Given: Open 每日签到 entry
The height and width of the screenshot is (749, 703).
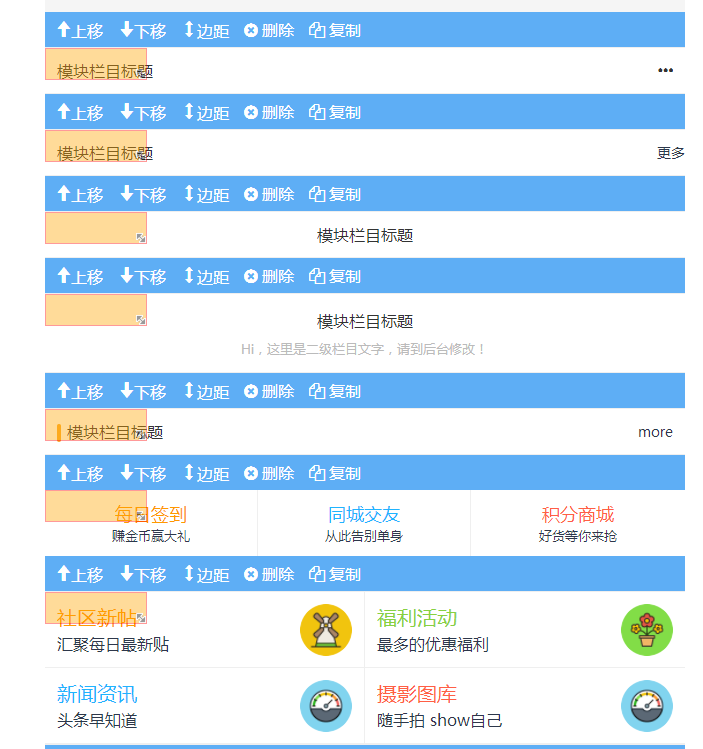Looking at the screenshot, I should tap(151, 523).
